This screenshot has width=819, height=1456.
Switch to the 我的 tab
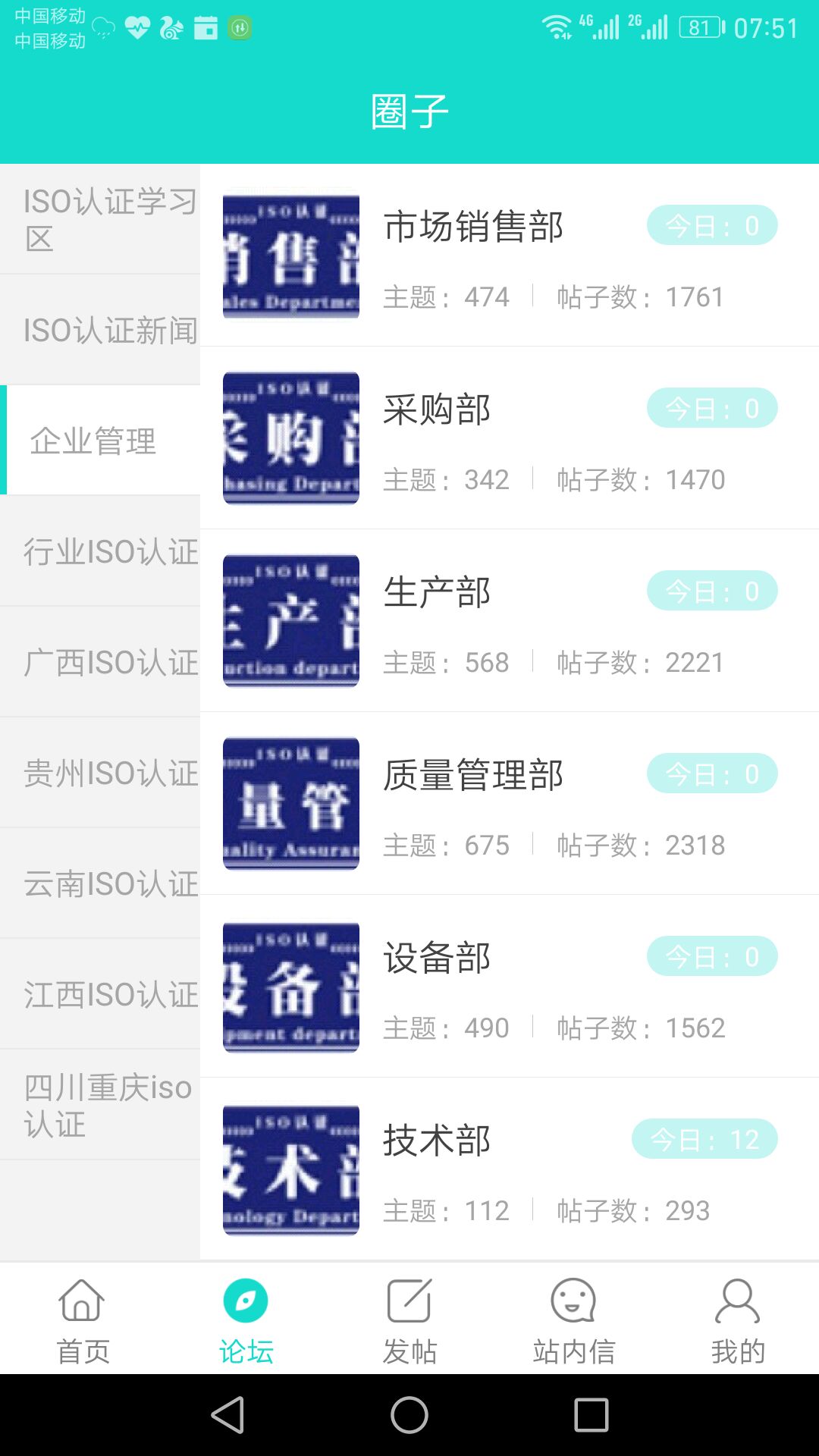(x=737, y=1319)
